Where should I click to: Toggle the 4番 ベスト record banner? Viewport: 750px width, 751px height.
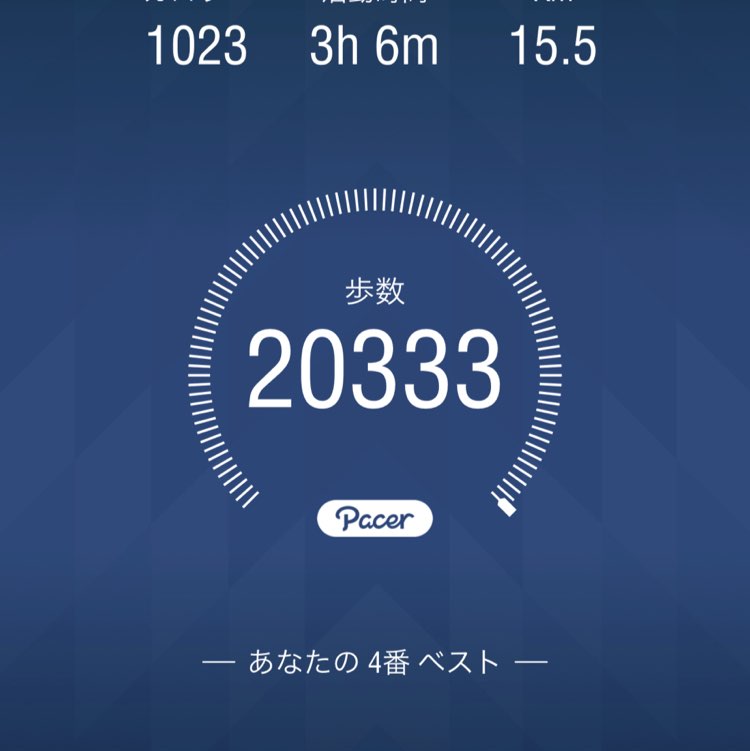point(375,661)
